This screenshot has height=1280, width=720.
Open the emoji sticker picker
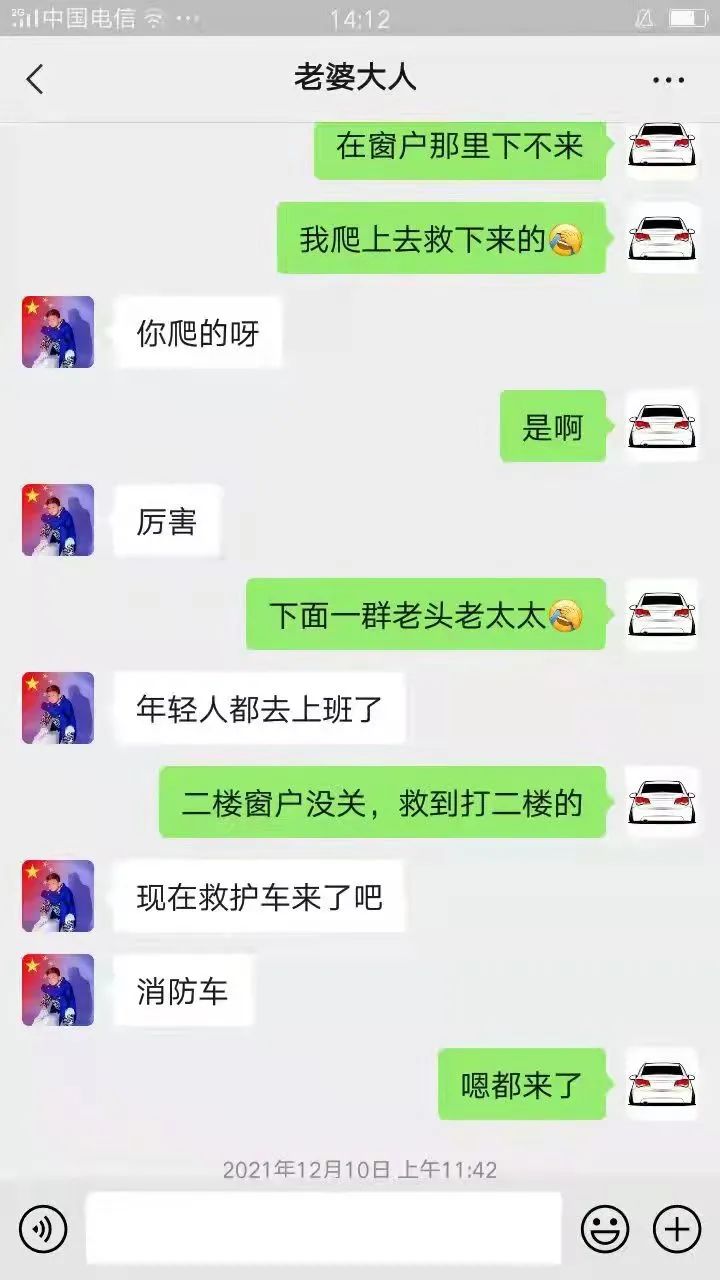(605, 1227)
